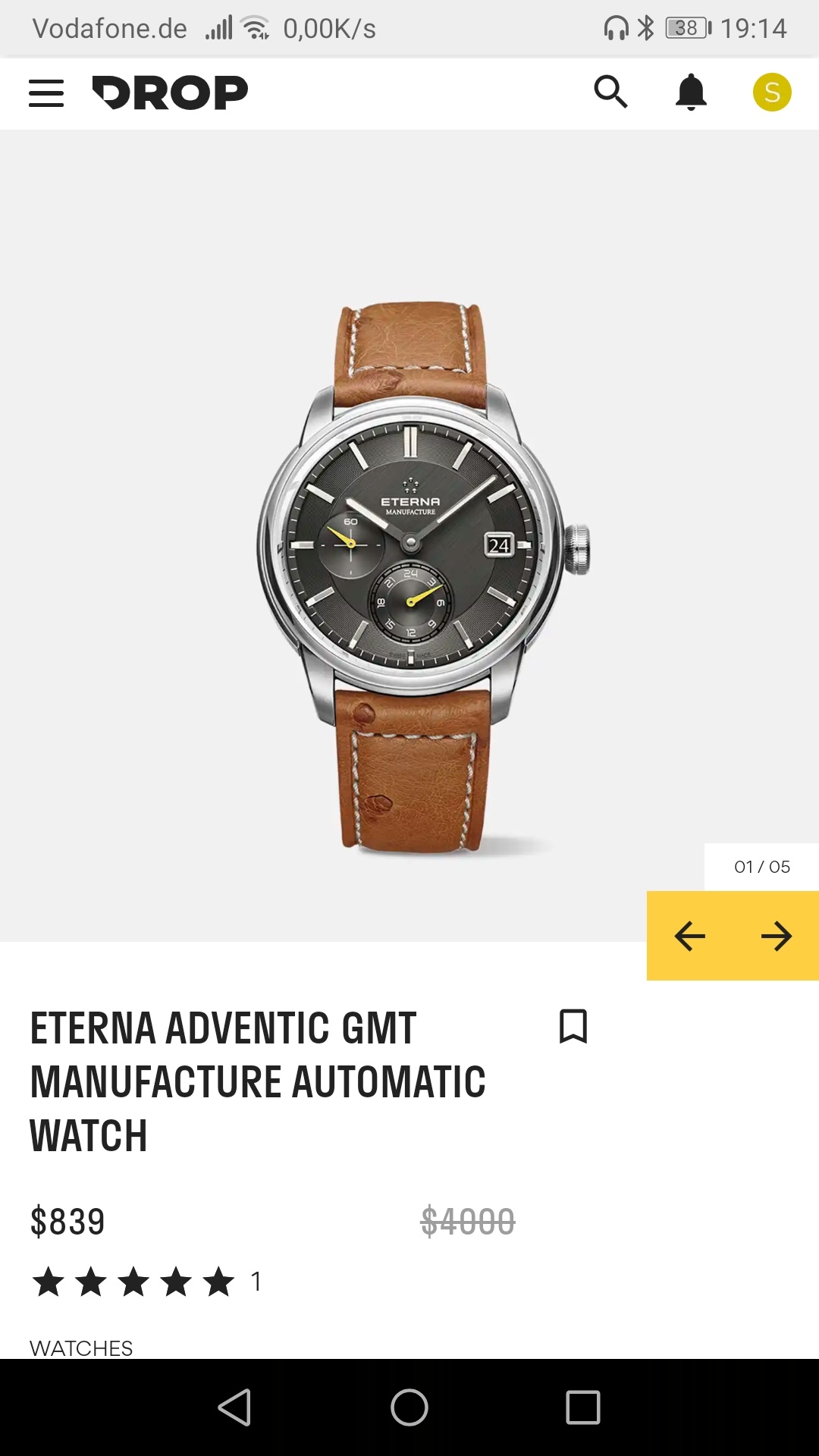Open the Watches category link

tap(81, 1348)
